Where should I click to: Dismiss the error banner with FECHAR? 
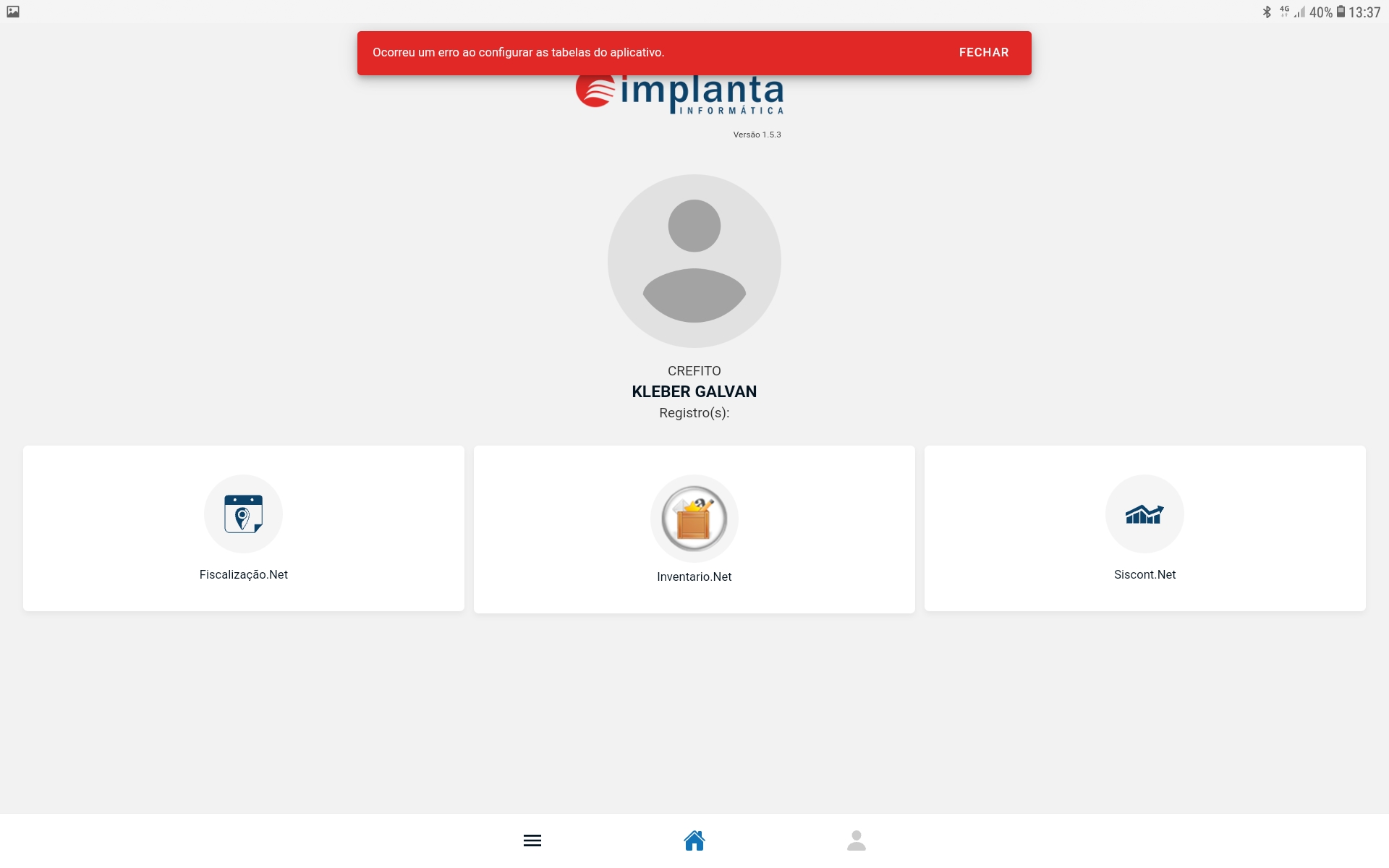(x=983, y=53)
